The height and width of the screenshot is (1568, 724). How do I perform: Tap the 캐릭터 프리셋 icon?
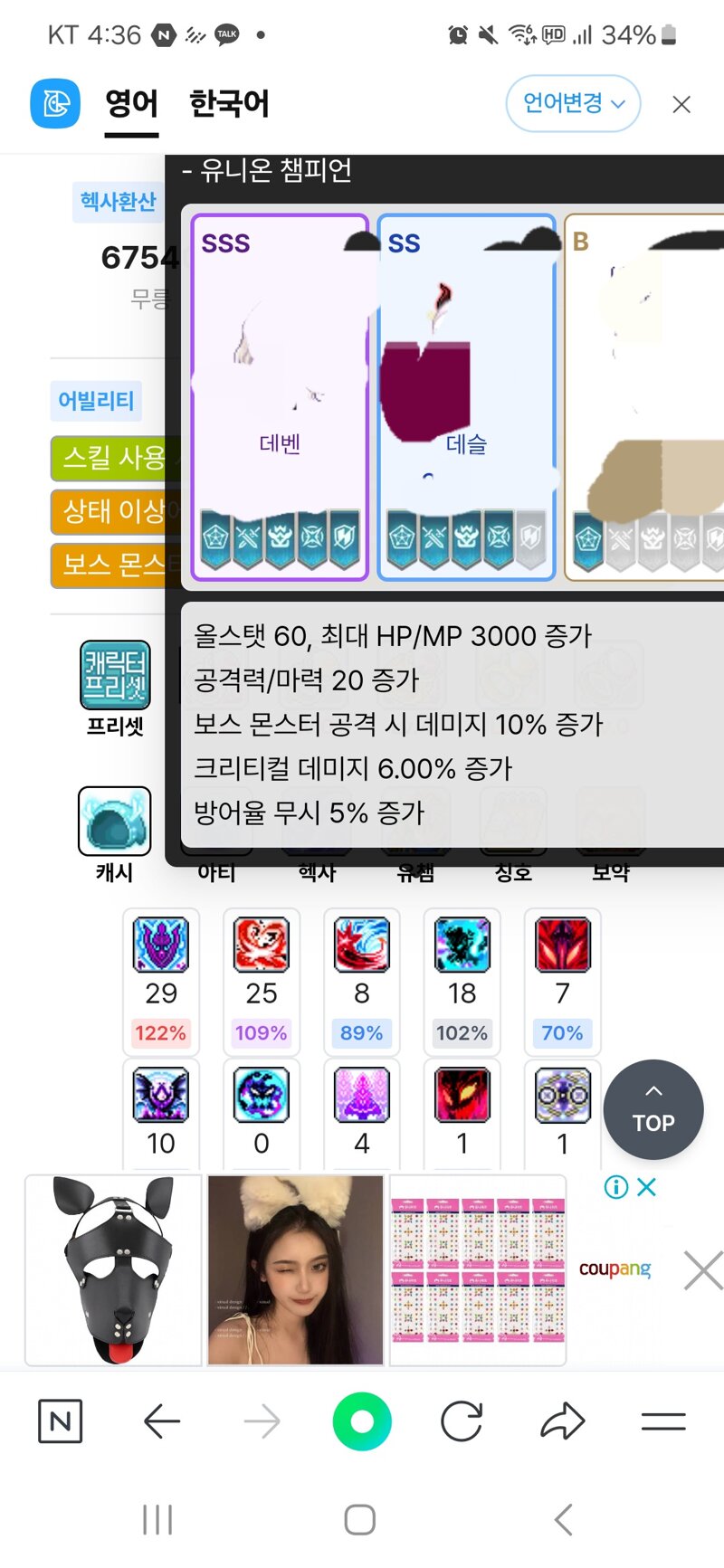[115, 674]
